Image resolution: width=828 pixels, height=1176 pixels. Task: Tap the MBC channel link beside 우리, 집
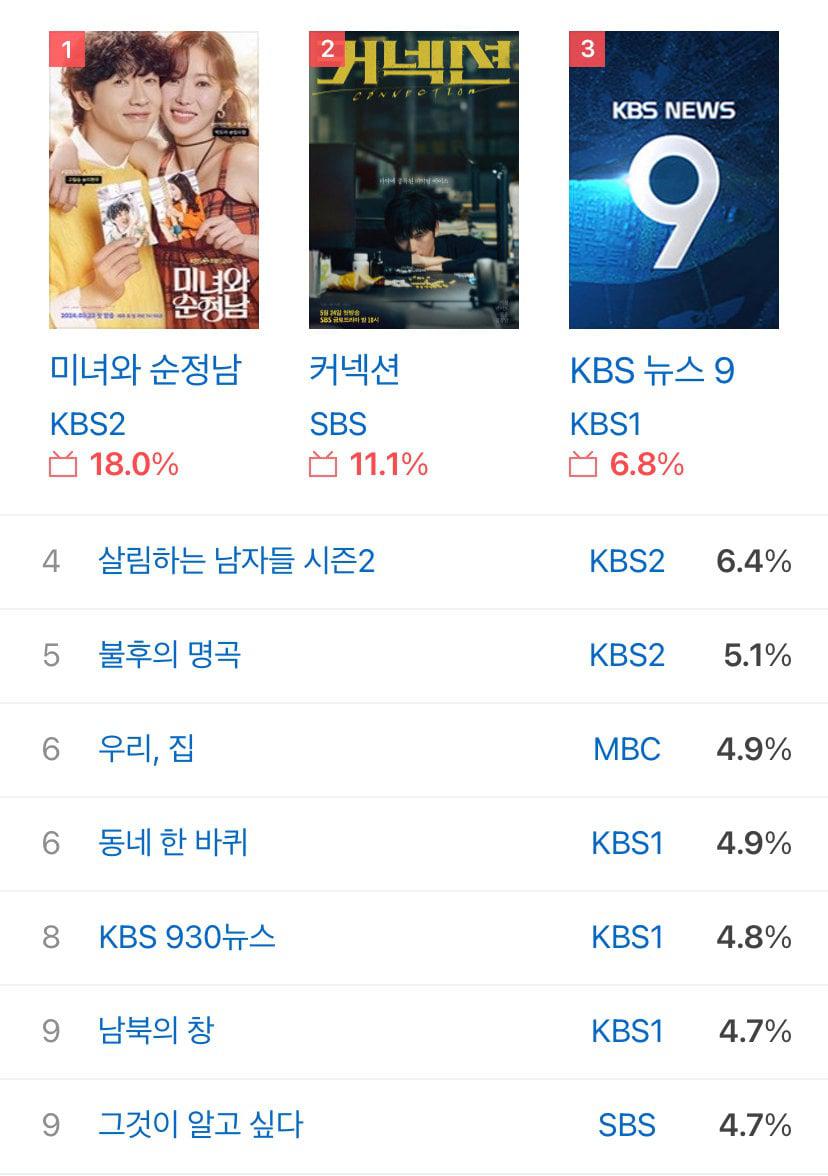coord(627,749)
